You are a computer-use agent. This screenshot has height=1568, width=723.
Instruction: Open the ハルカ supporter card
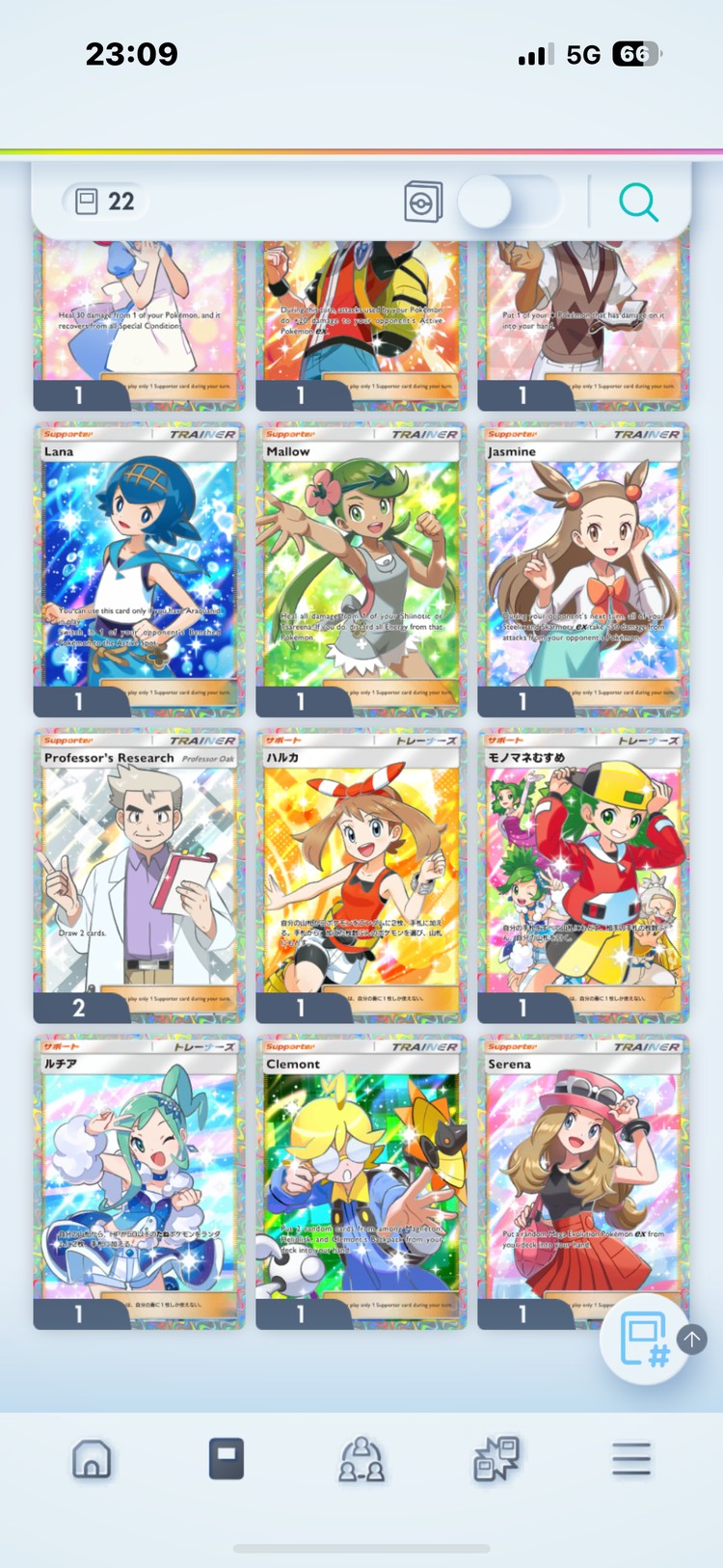coord(361,875)
